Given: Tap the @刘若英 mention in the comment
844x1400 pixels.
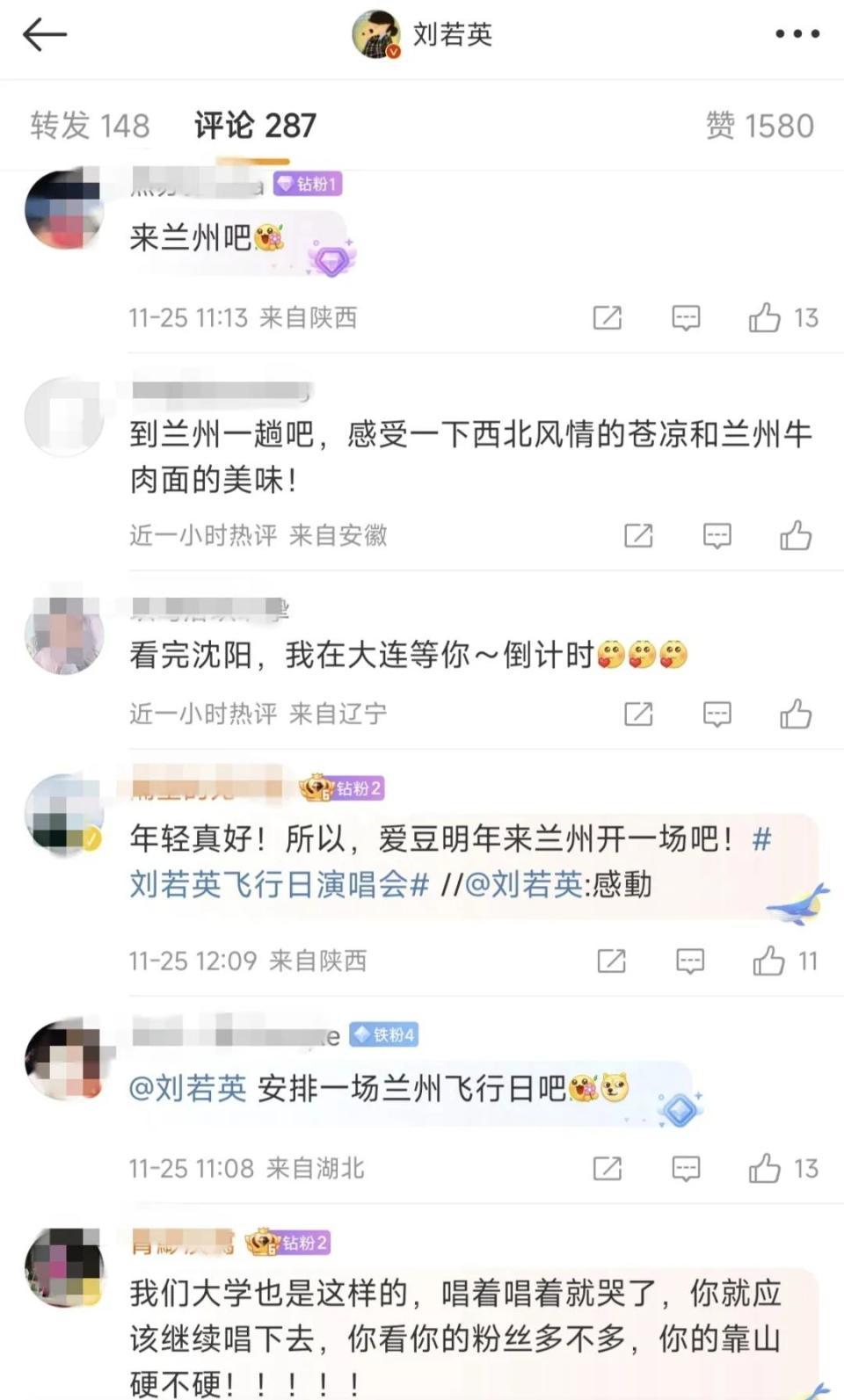Looking at the screenshot, I should 185,1088.
